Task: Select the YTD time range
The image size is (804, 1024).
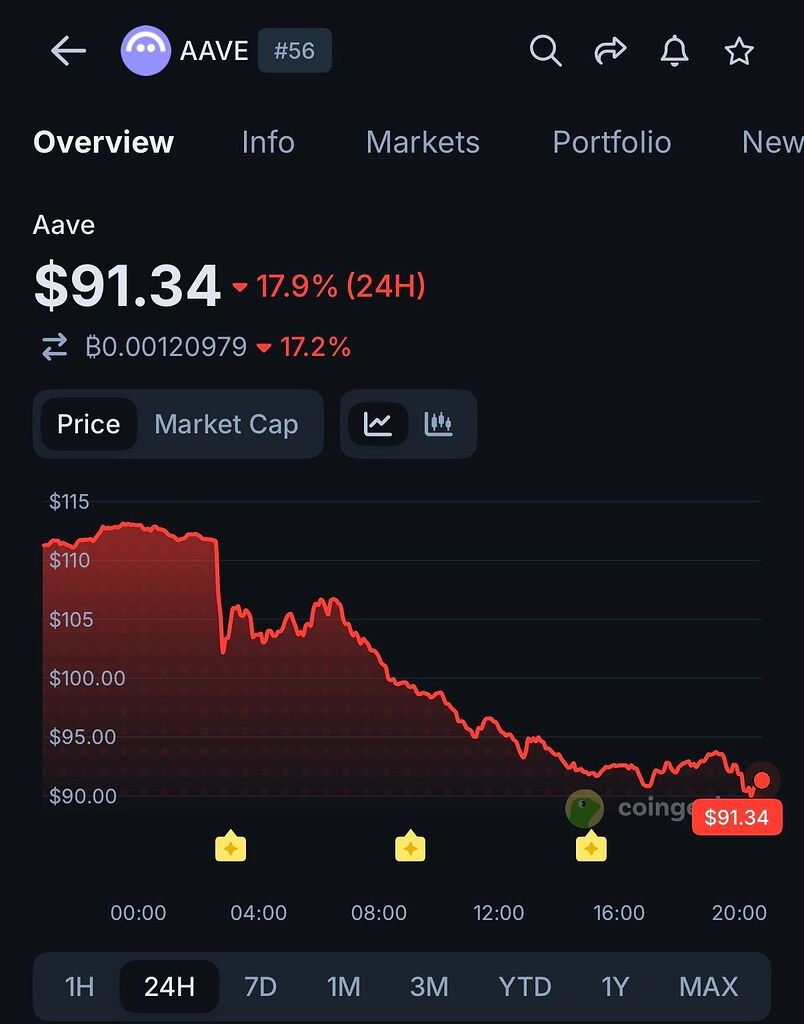Action: [x=524, y=987]
